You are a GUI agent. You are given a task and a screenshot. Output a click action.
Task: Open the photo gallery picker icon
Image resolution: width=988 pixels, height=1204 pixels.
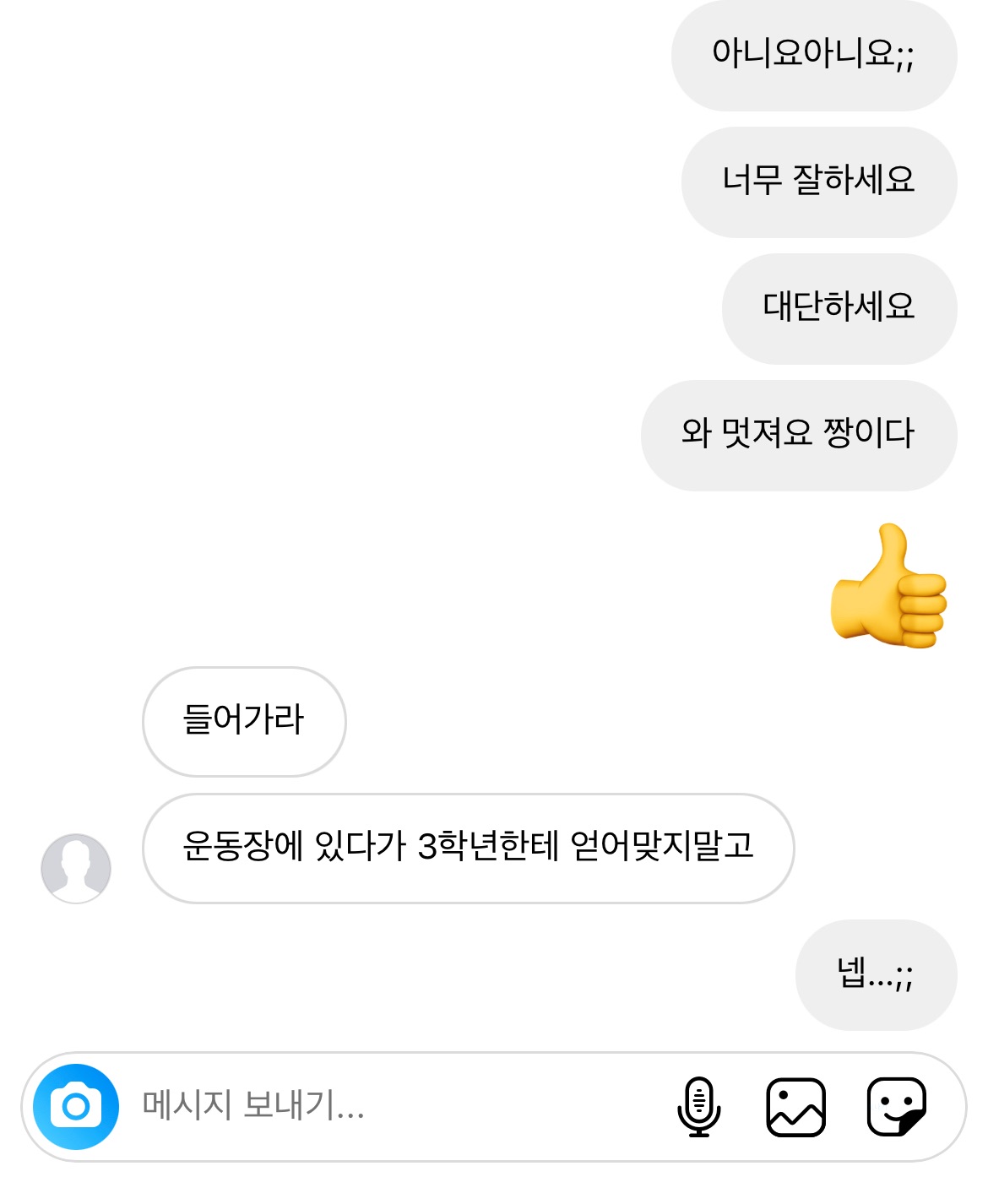pos(795,1107)
